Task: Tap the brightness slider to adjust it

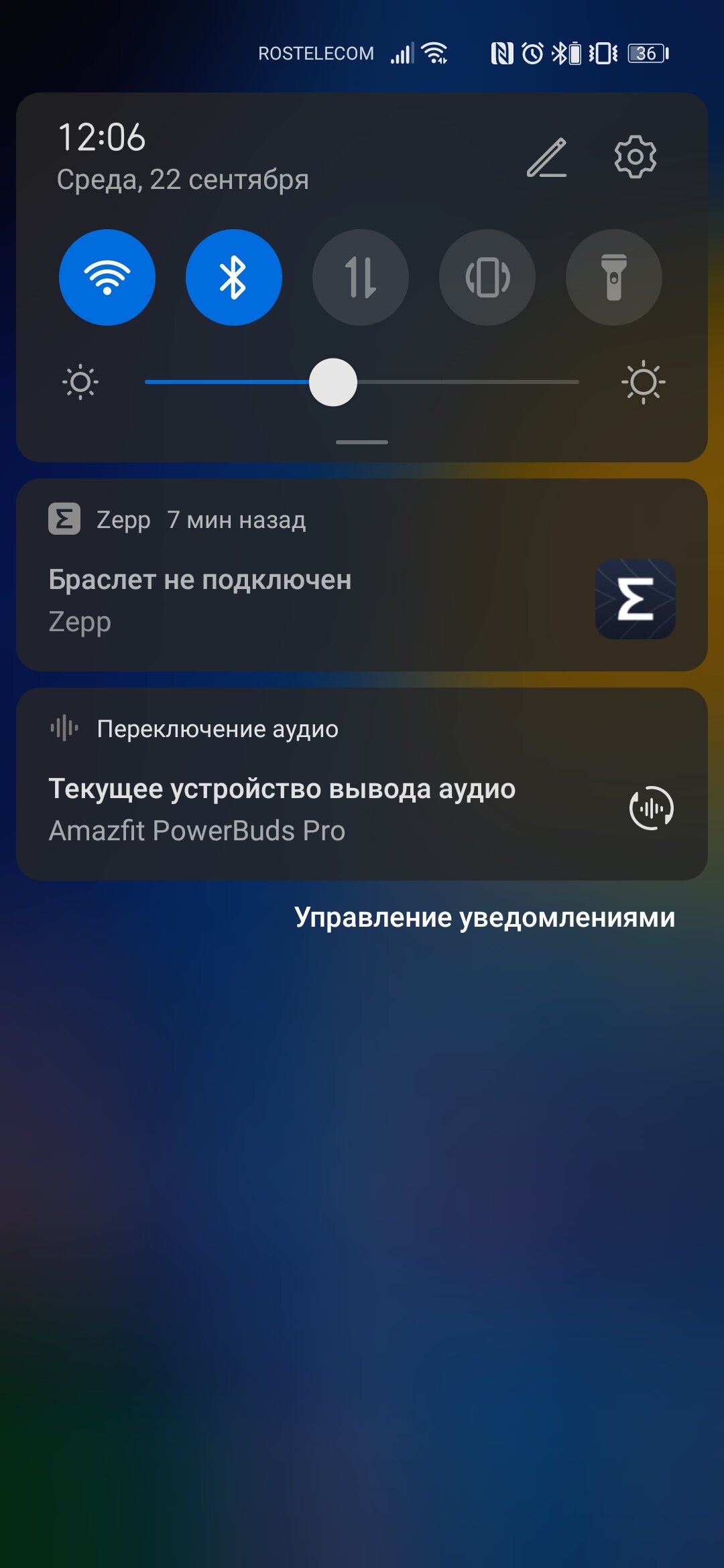Action: 362,382
